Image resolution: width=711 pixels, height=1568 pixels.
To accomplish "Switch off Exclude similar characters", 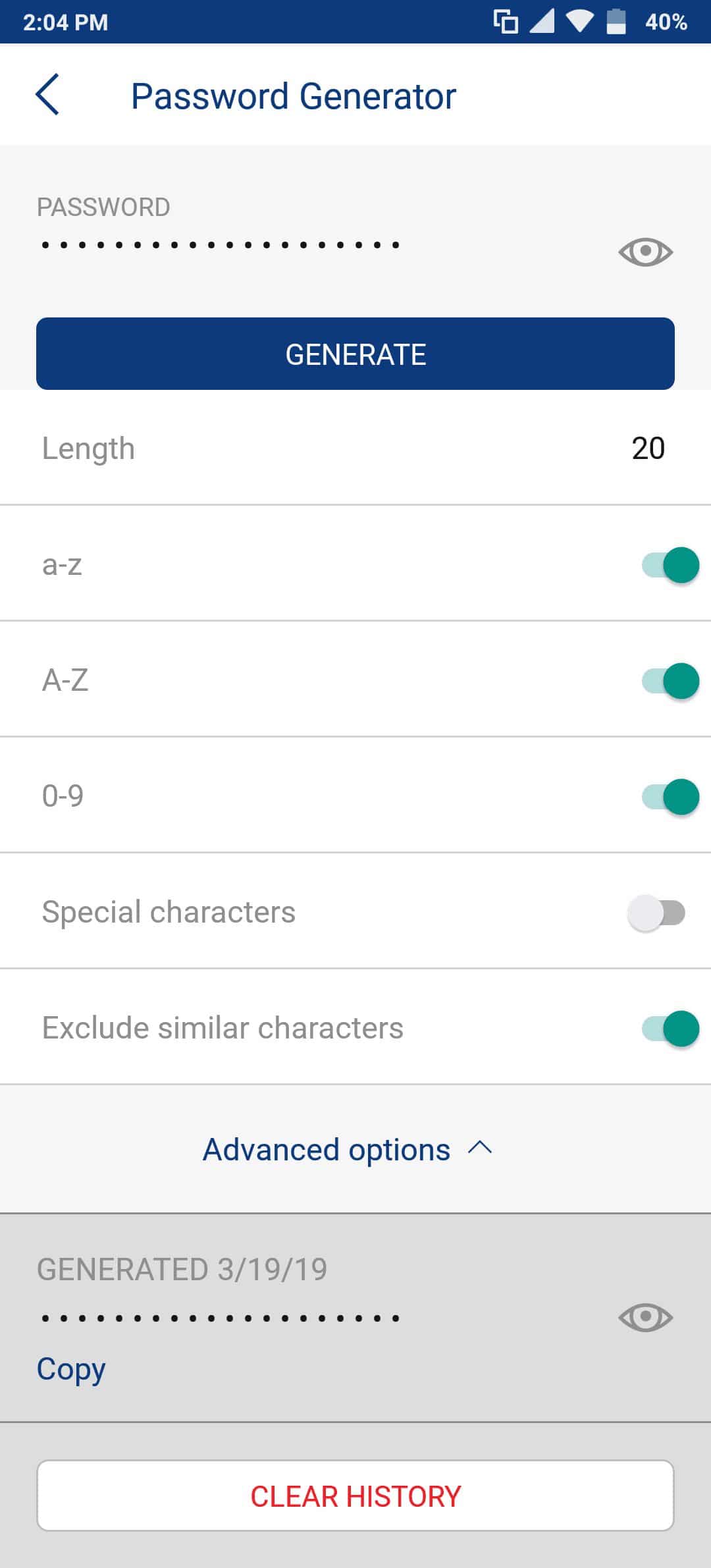I will point(670,1029).
